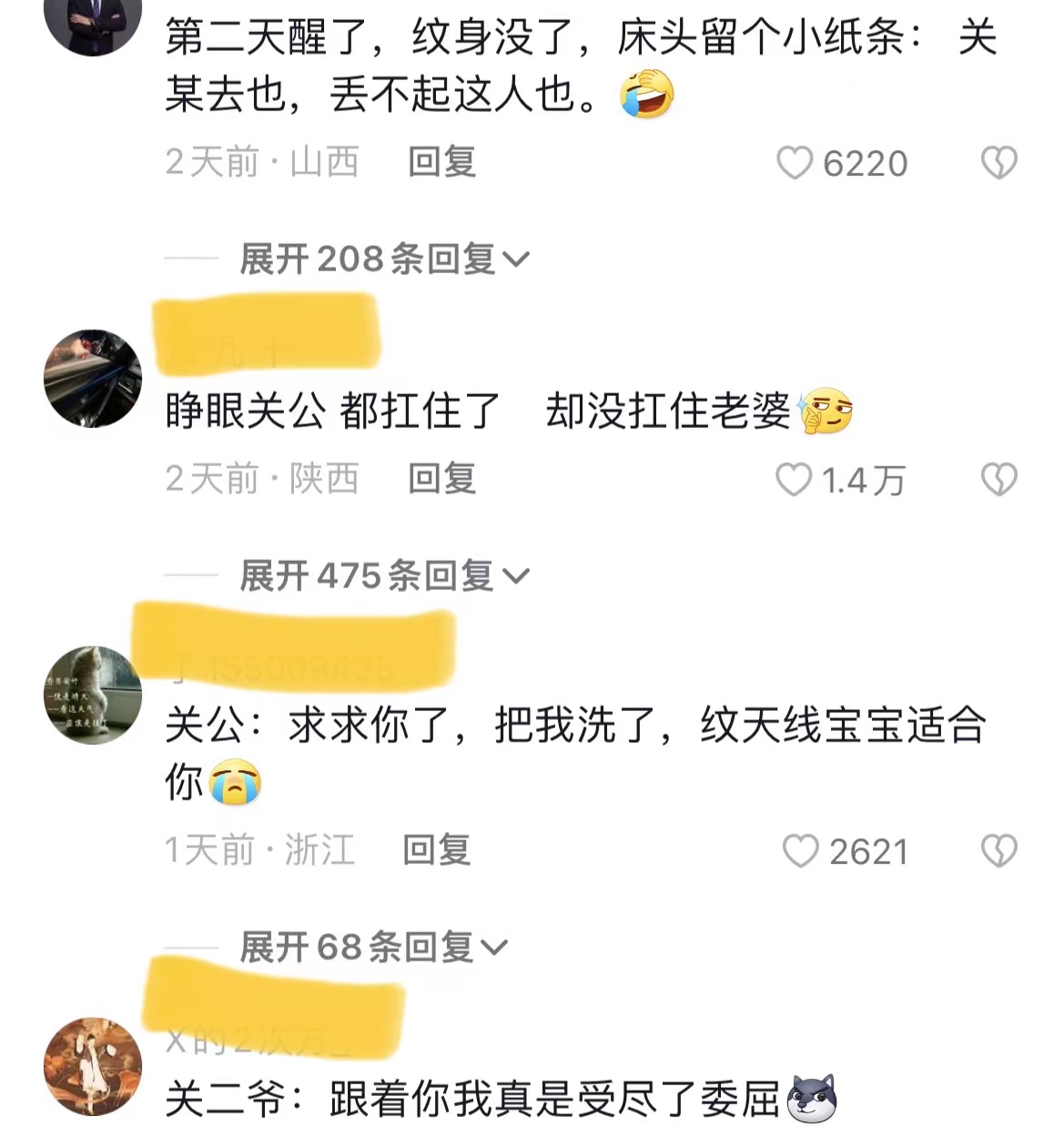Expand the 475 replies thread

377,574
